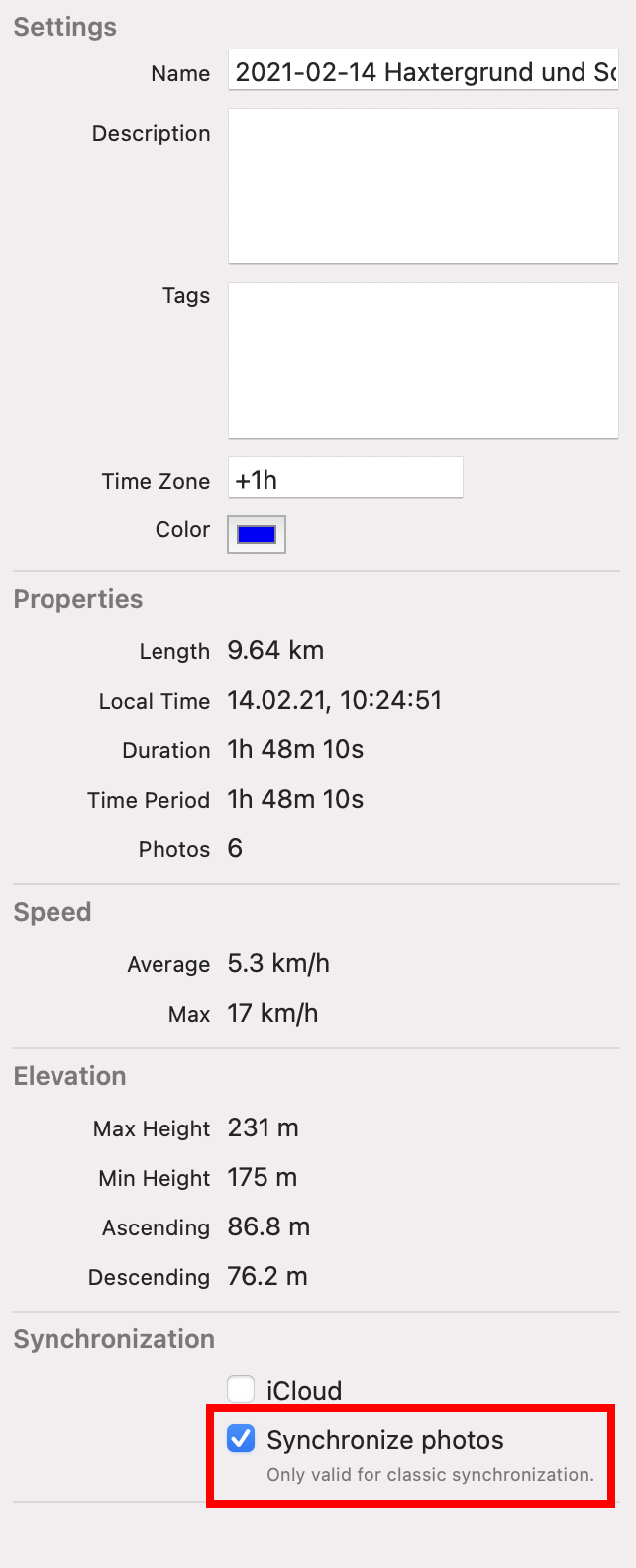The height and width of the screenshot is (1568, 636).
Task: Open the blue Color swatch picker
Action: click(x=257, y=535)
